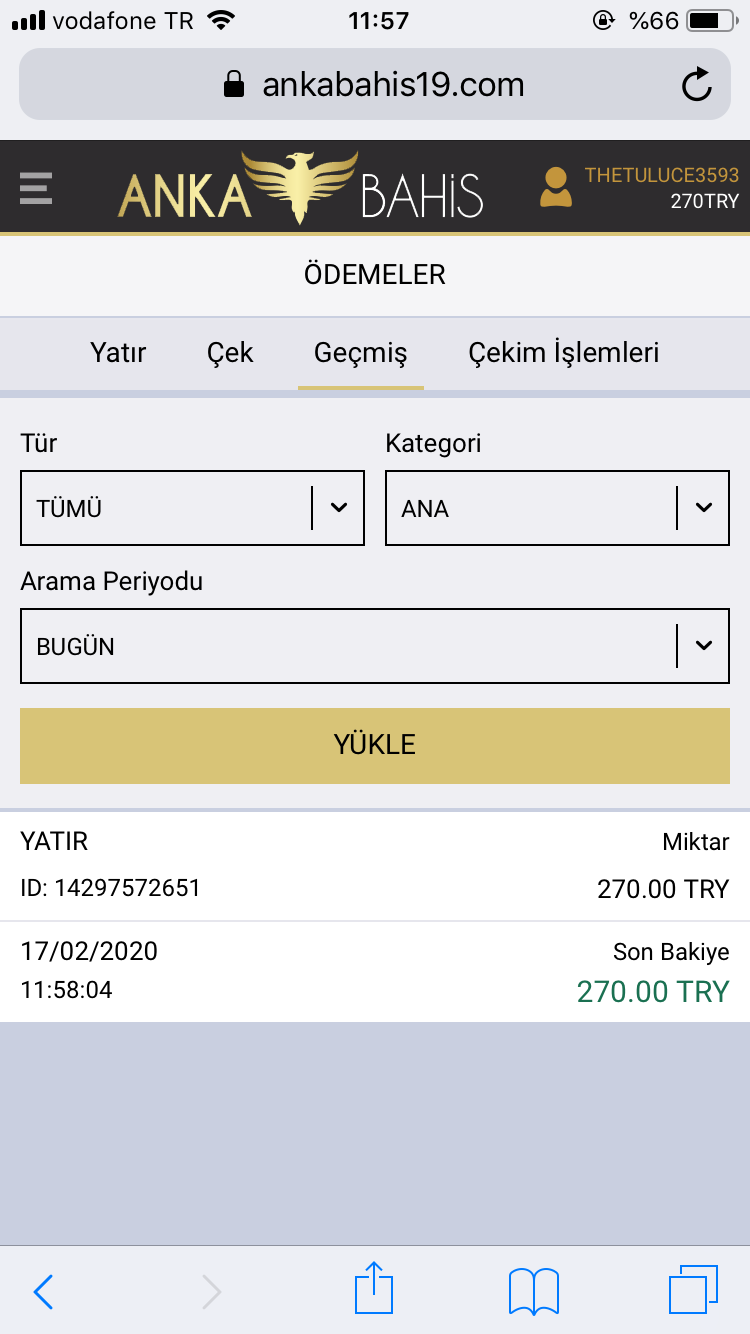
Task: Expand the Tür dropdown showing TÜMÜ
Action: click(192, 508)
